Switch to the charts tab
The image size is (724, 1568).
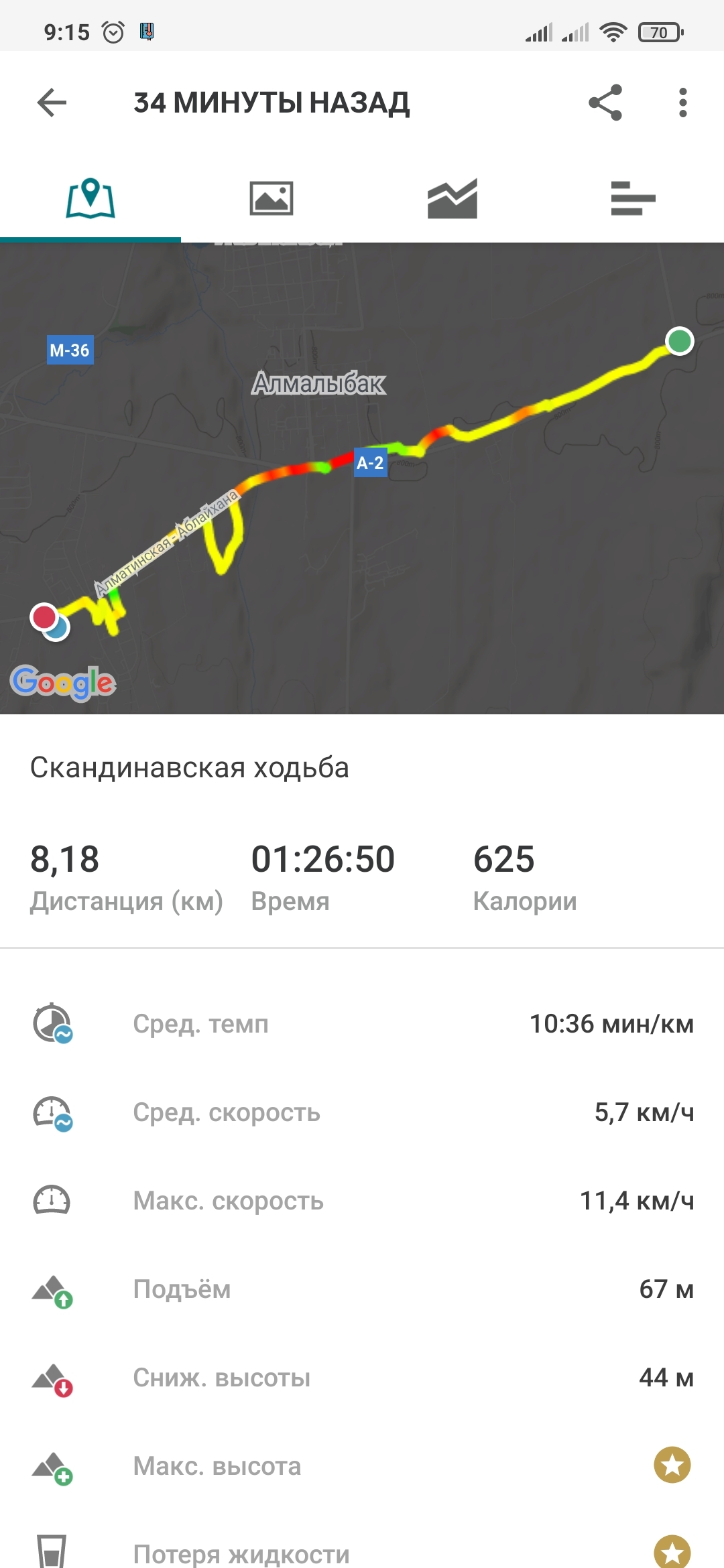point(452,198)
